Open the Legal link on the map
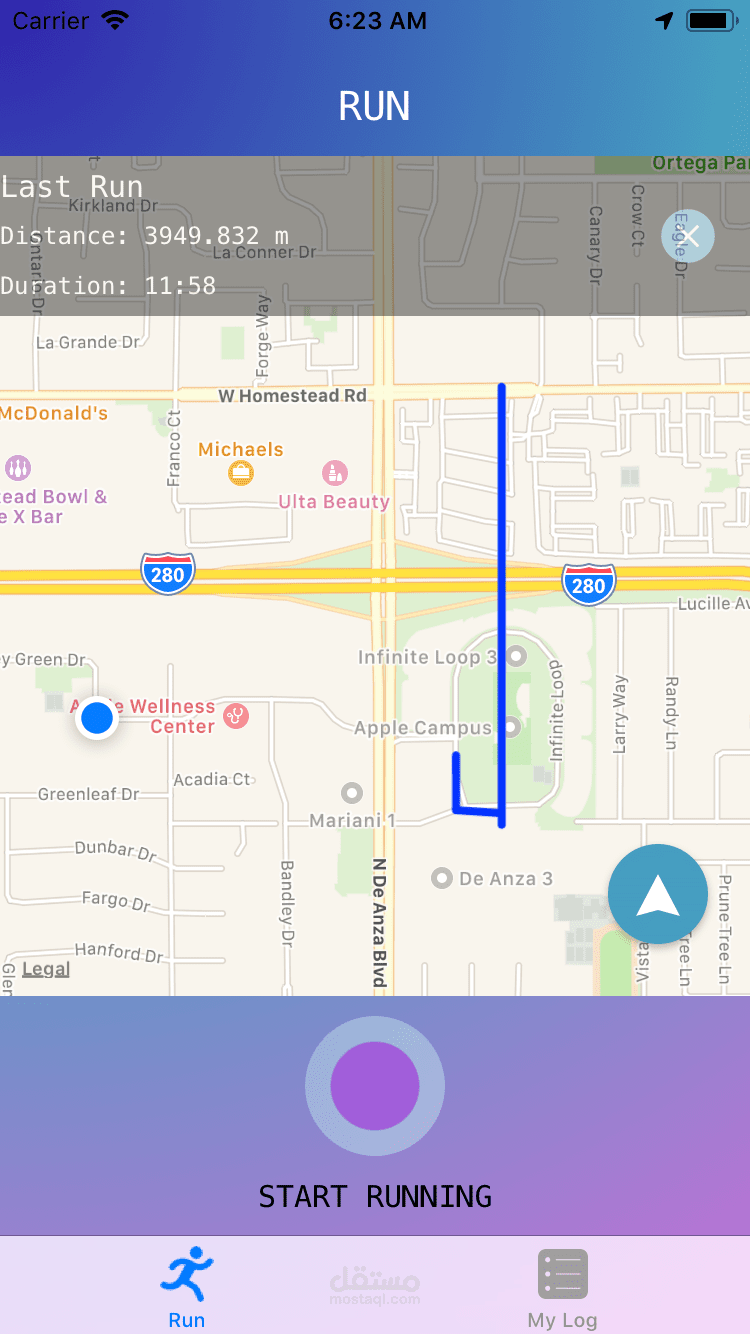 46,968
